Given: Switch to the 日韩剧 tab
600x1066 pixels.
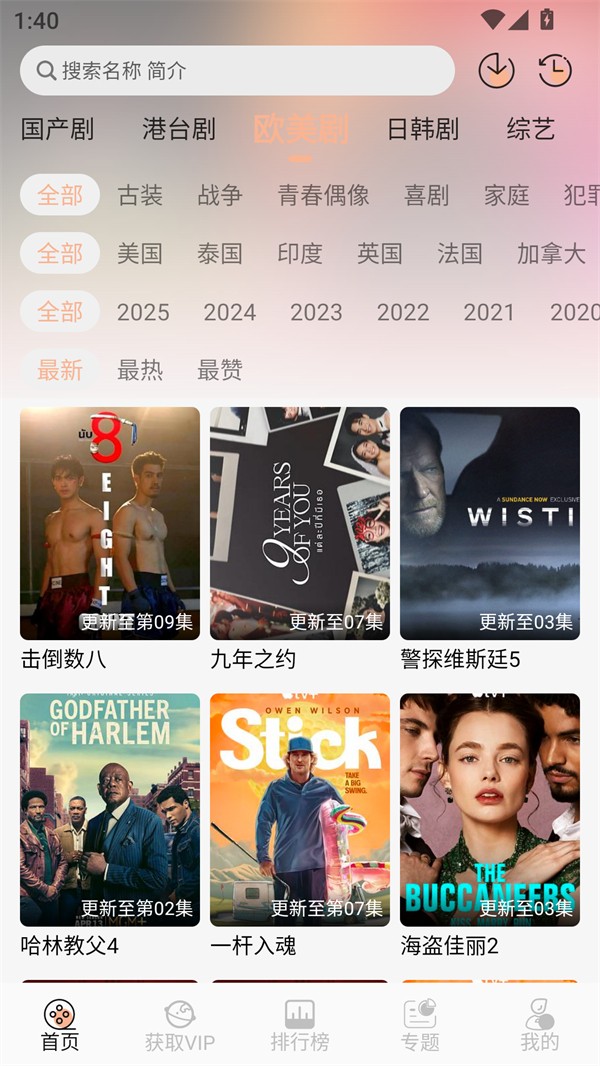Looking at the screenshot, I should click(422, 129).
